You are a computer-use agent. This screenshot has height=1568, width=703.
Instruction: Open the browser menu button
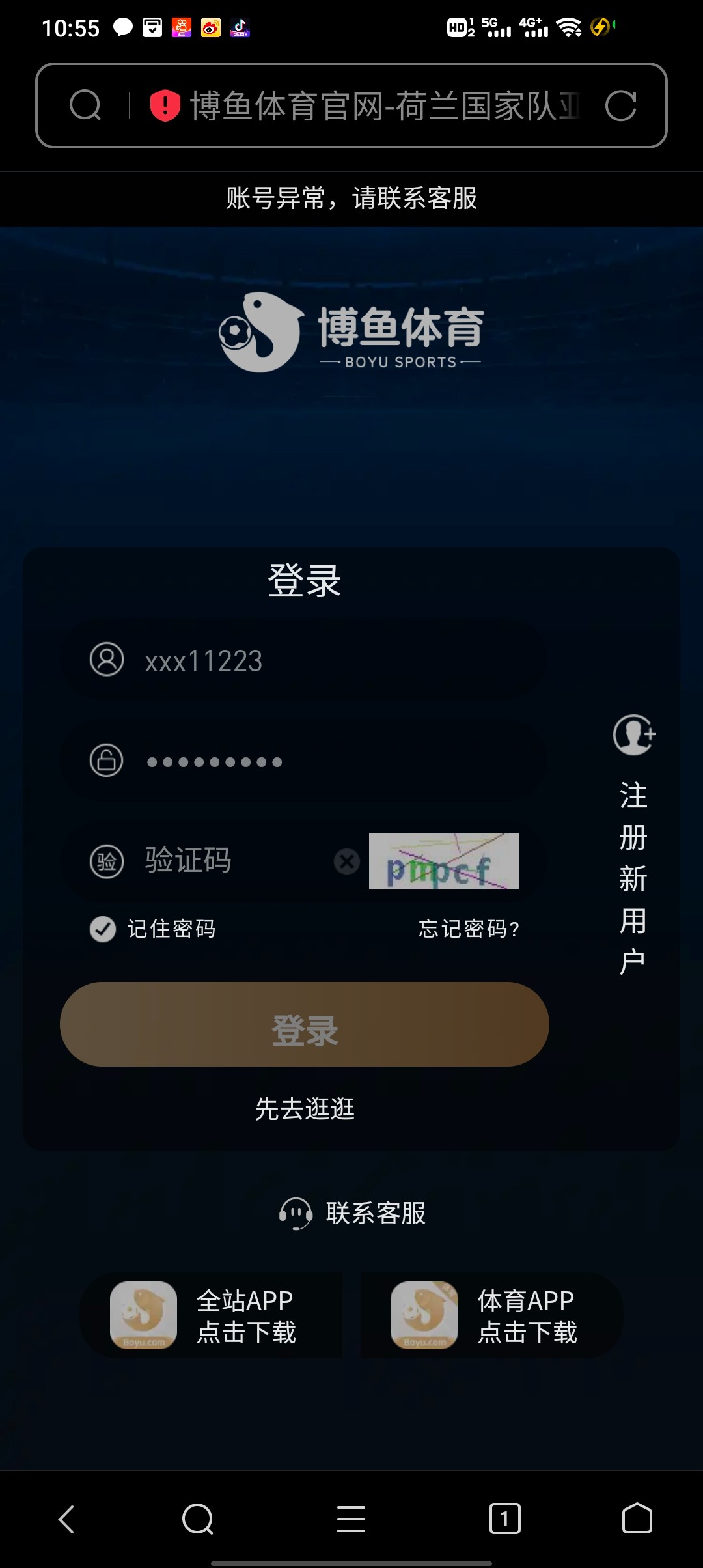coord(351,1520)
